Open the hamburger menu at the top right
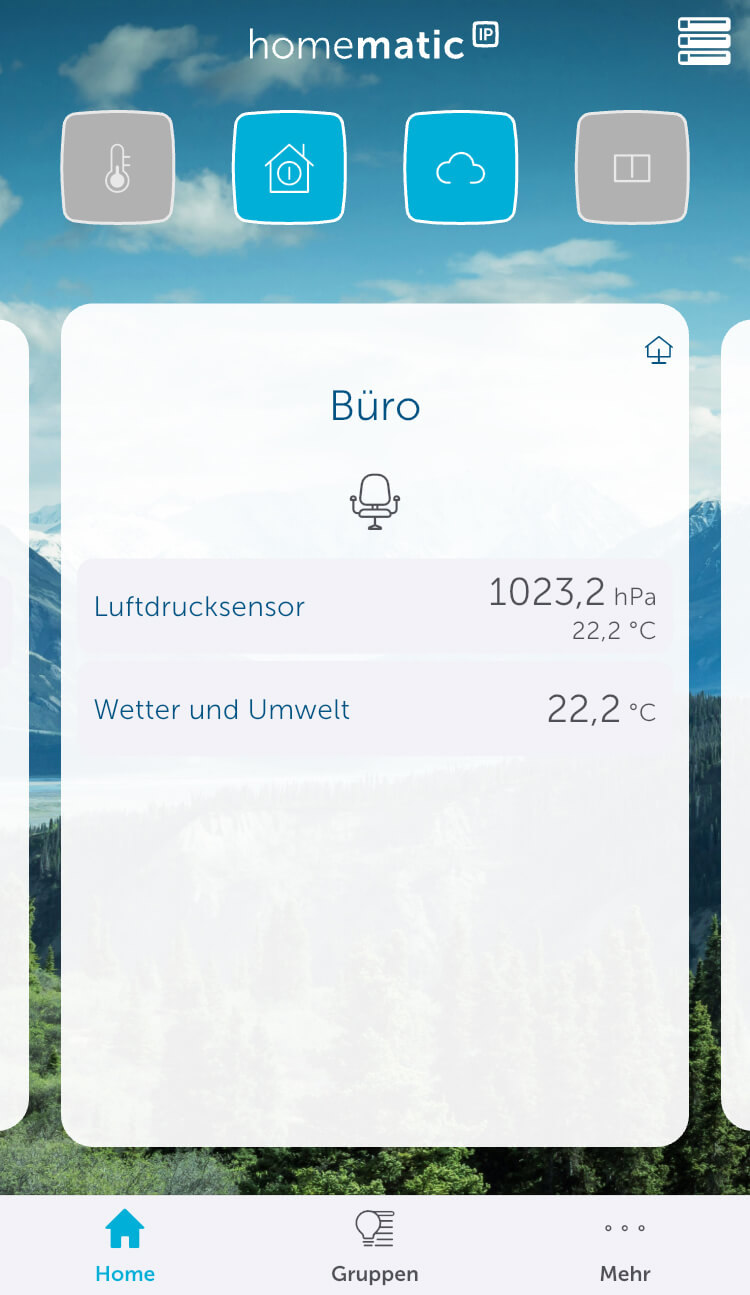Screen dimensions: 750x1295 pos(704,41)
